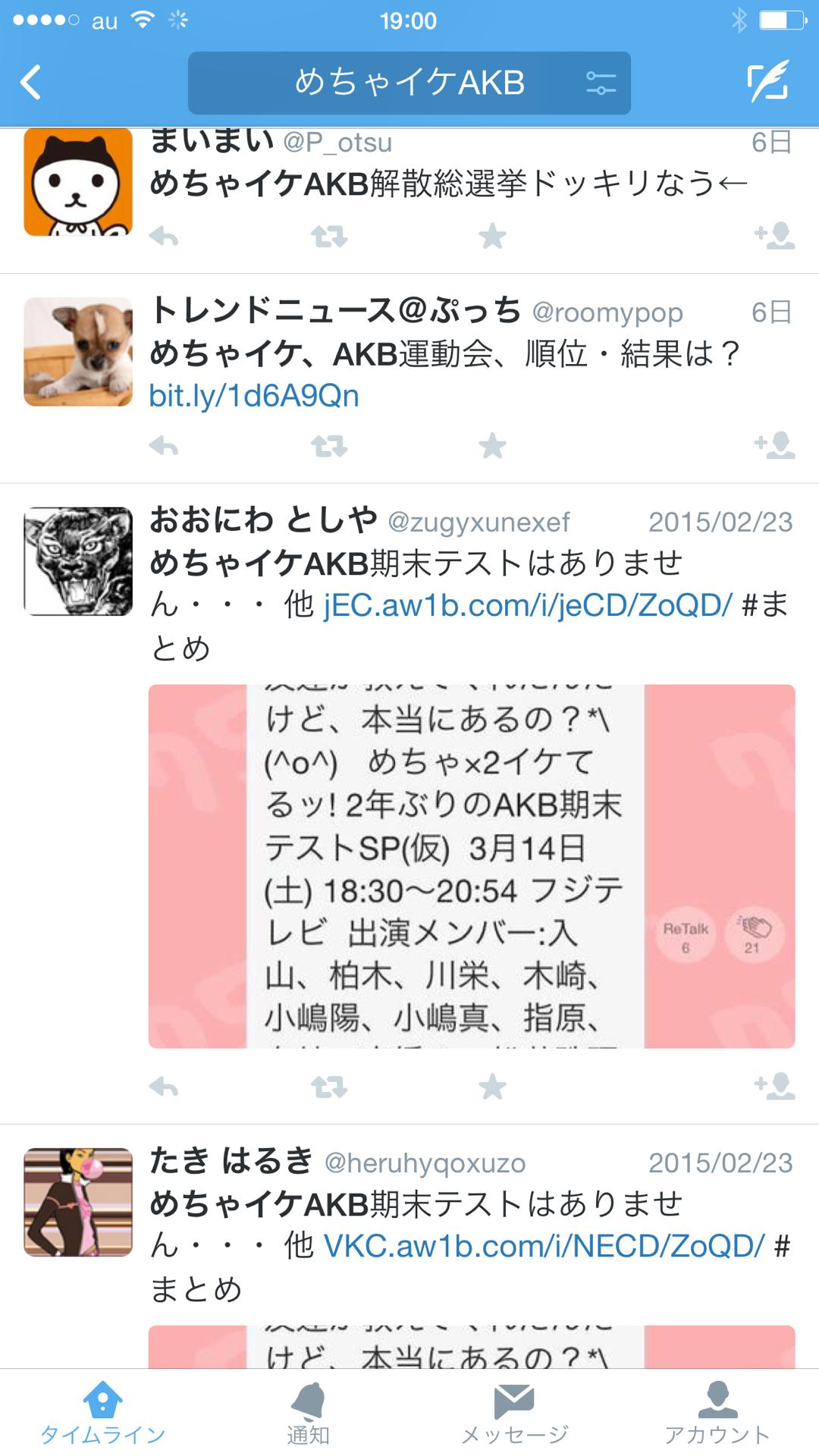Star まいまい's tweet as favorite
The image size is (819, 1456).
(490, 237)
